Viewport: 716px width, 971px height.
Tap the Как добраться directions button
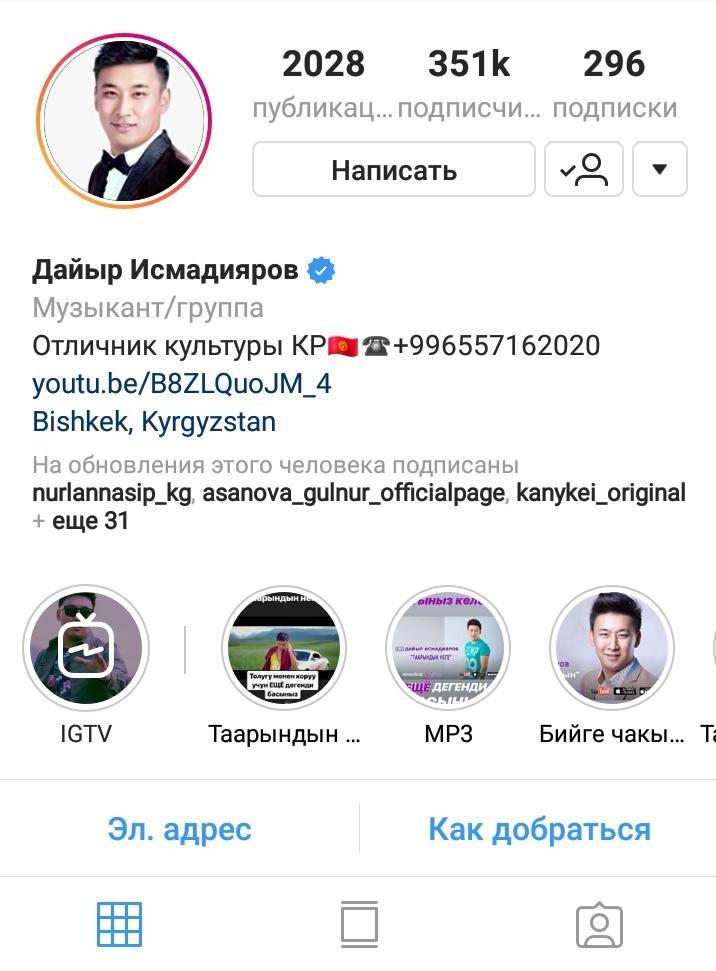coord(539,829)
